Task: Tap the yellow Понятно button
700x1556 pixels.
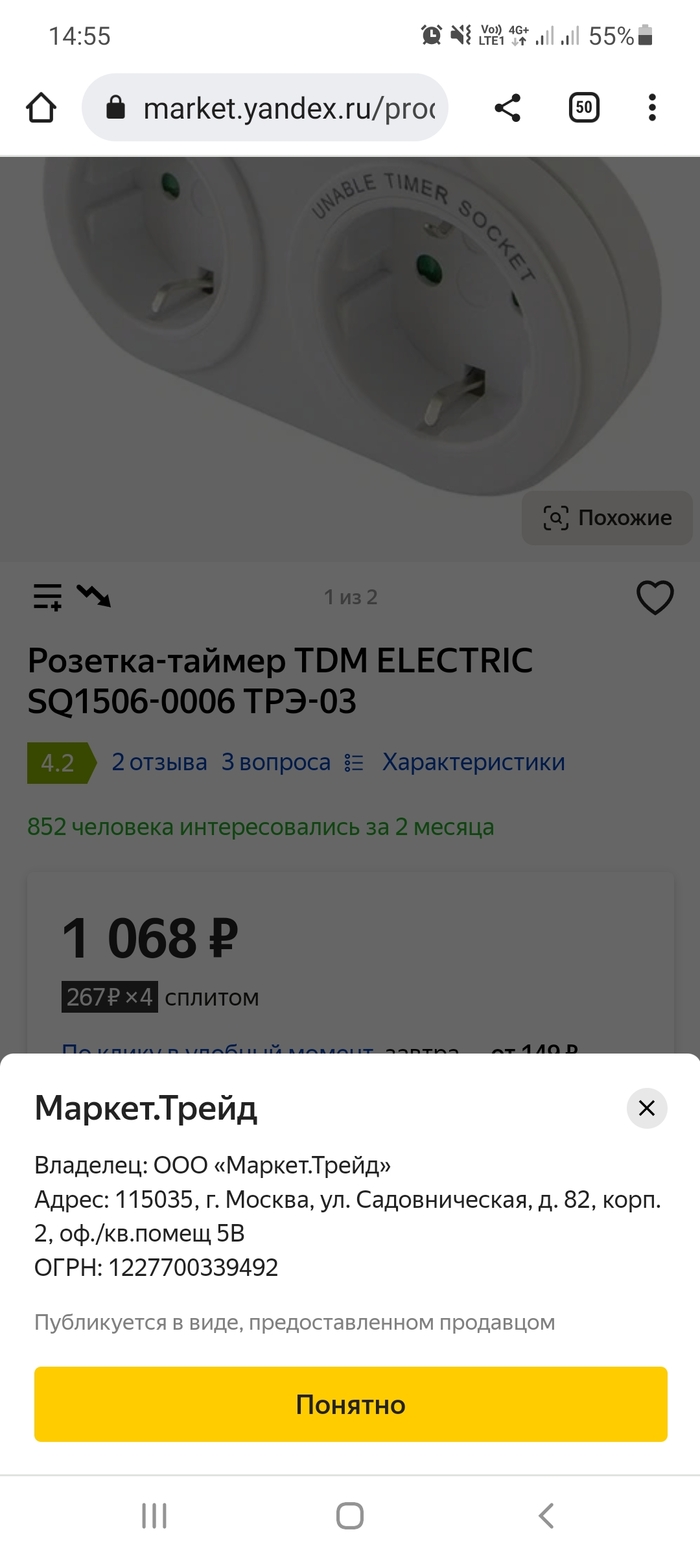Action: point(350,1404)
